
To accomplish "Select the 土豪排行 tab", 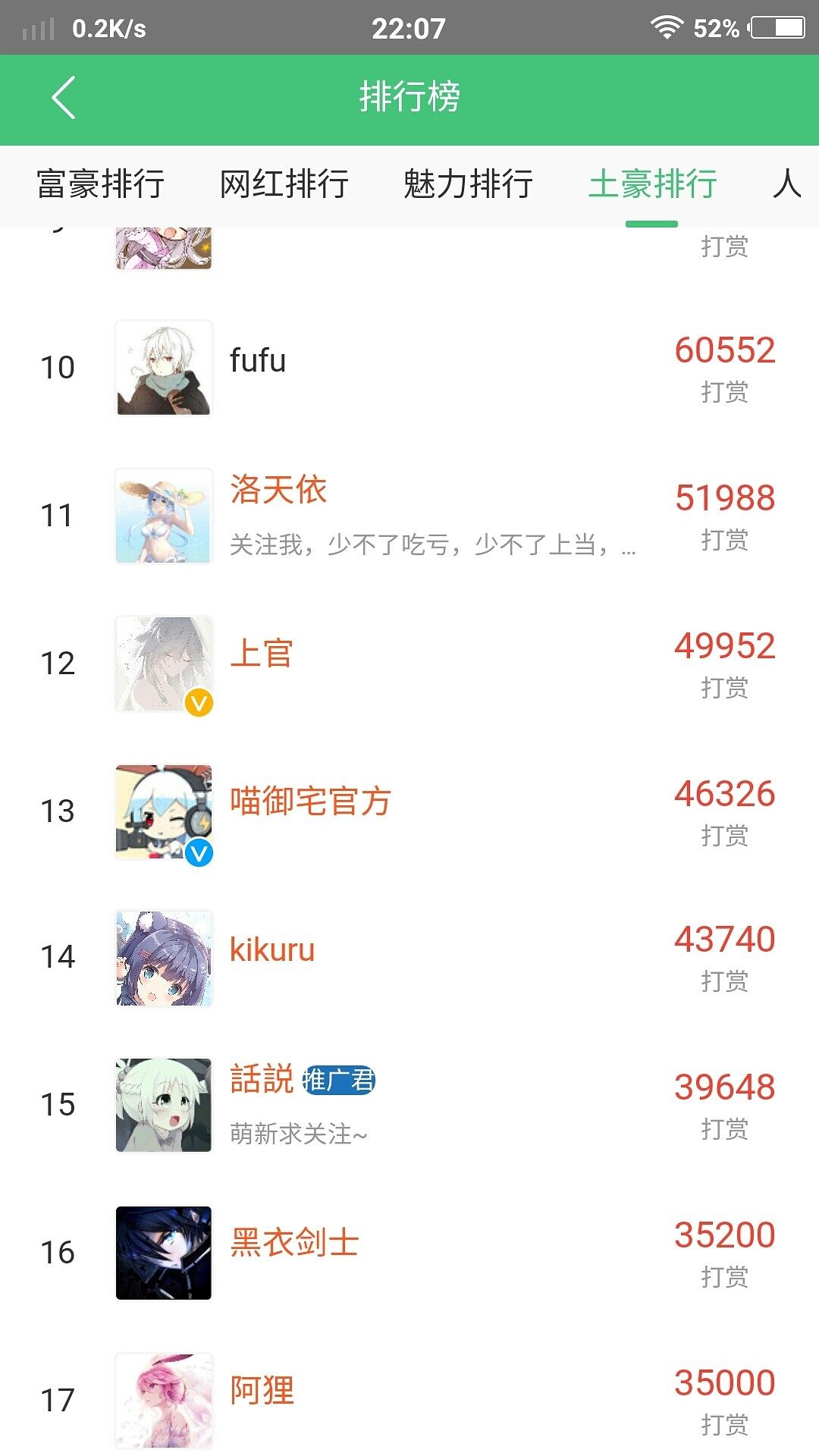I will (x=652, y=184).
